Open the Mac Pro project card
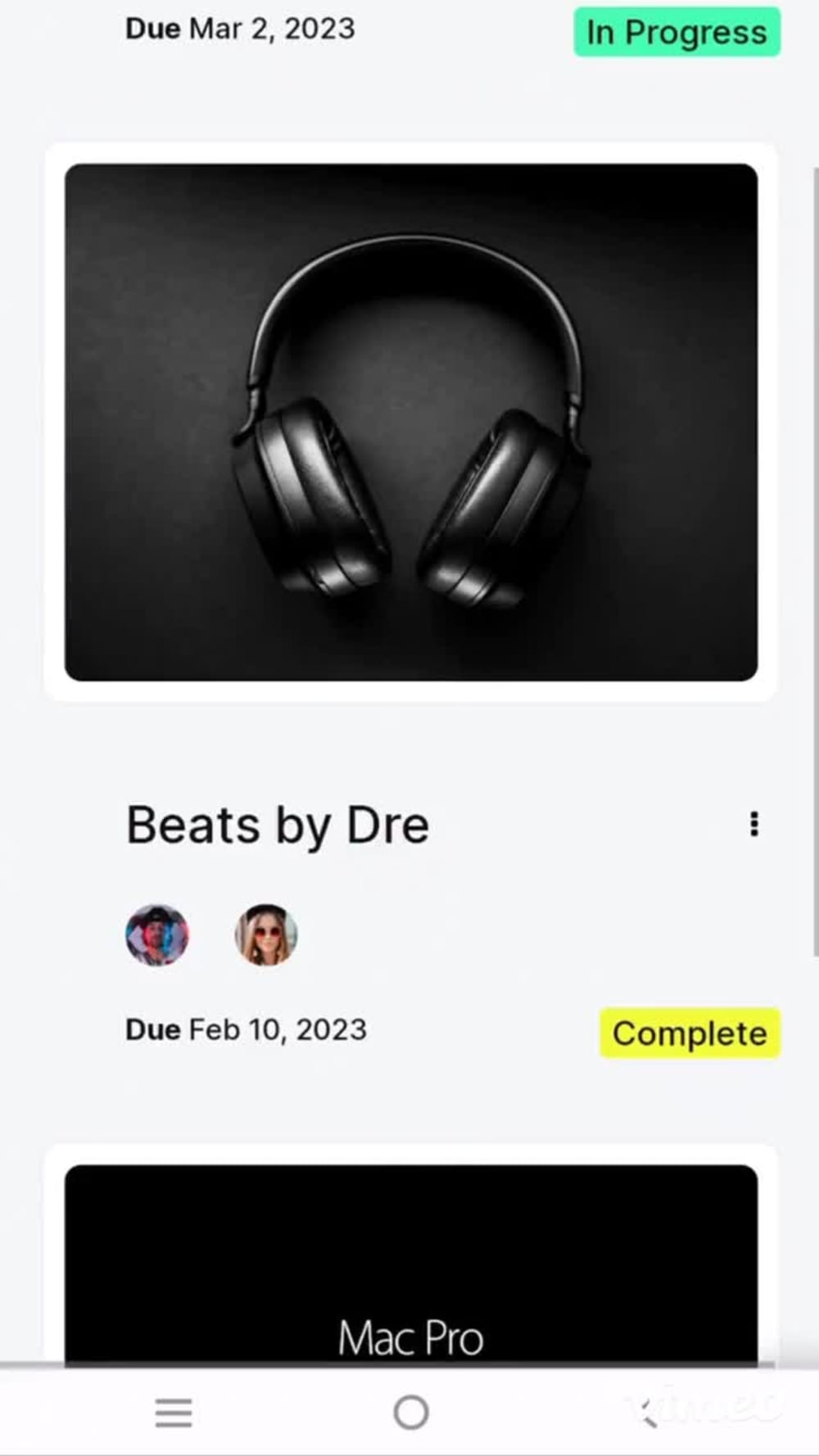The width and height of the screenshot is (819, 1456). tap(410, 1265)
